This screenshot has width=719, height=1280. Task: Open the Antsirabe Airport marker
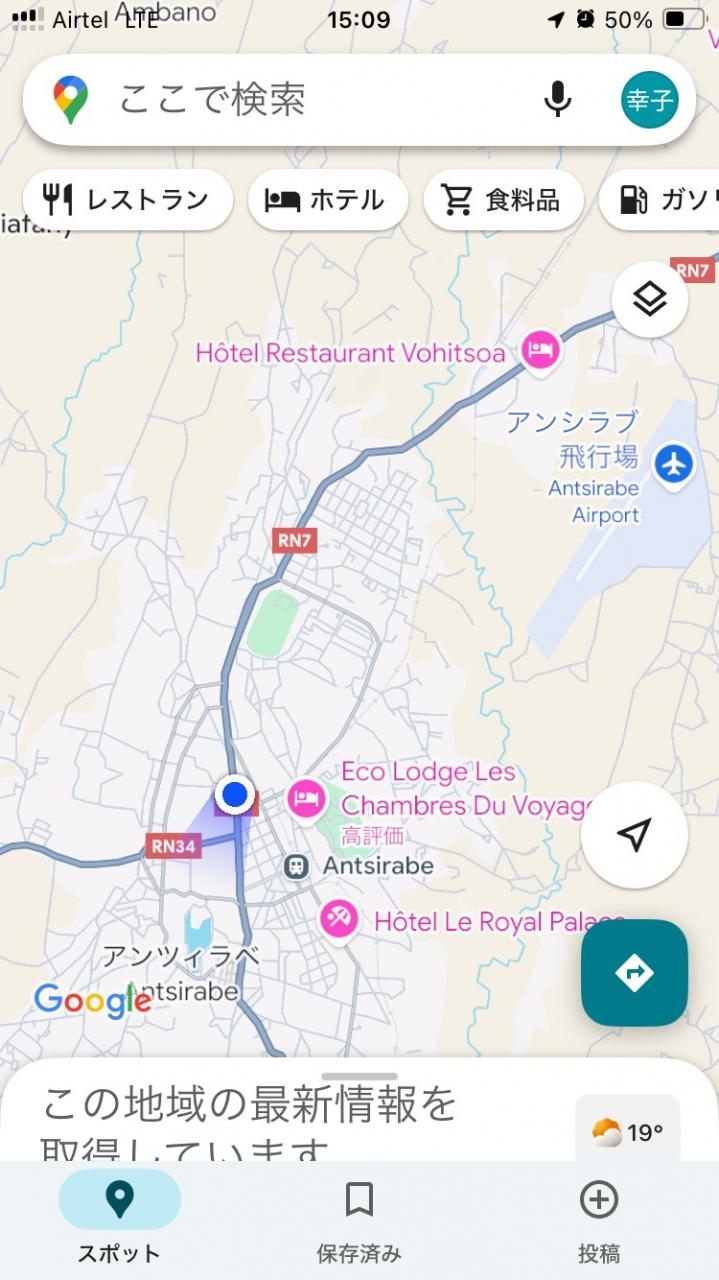pos(675,464)
